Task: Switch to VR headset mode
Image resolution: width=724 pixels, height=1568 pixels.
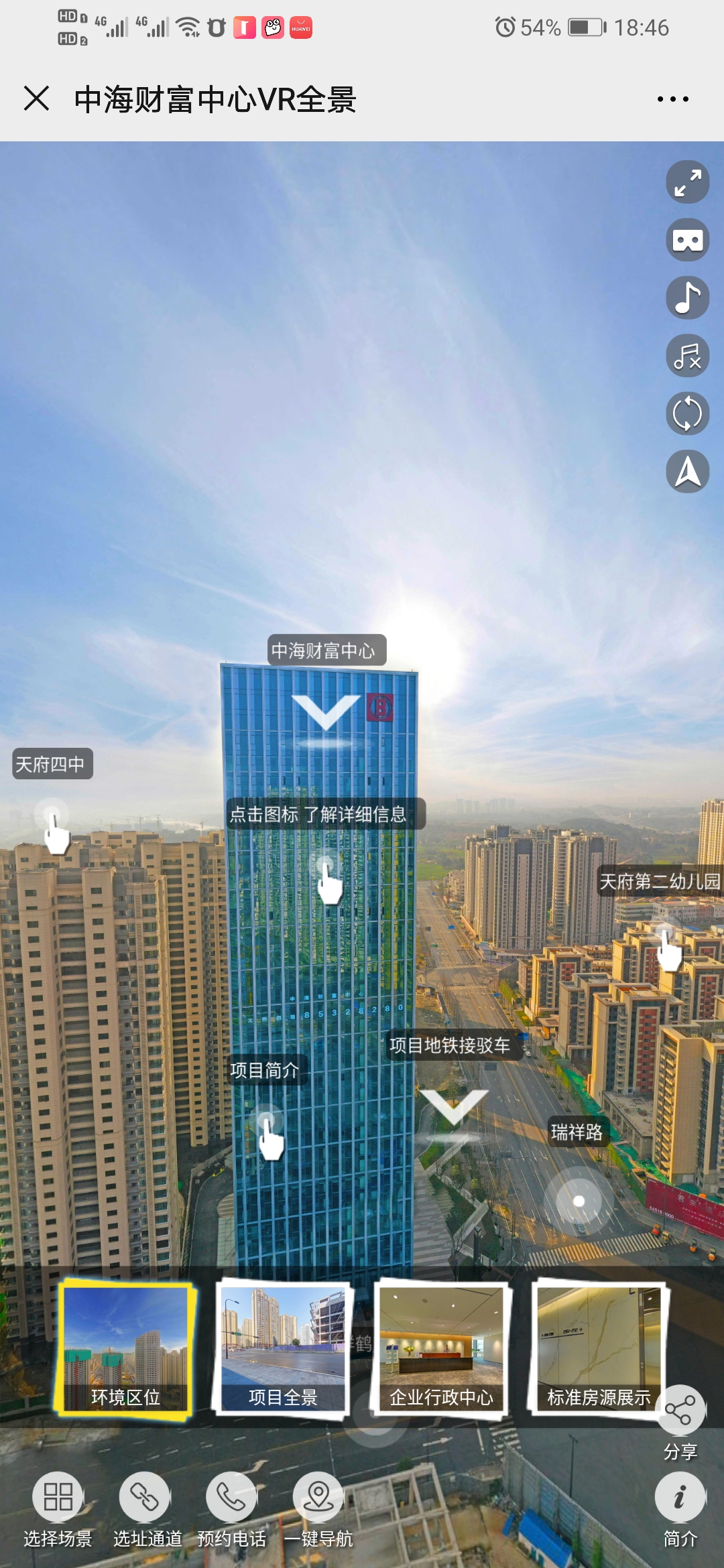Action: click(x=687, y=240)
